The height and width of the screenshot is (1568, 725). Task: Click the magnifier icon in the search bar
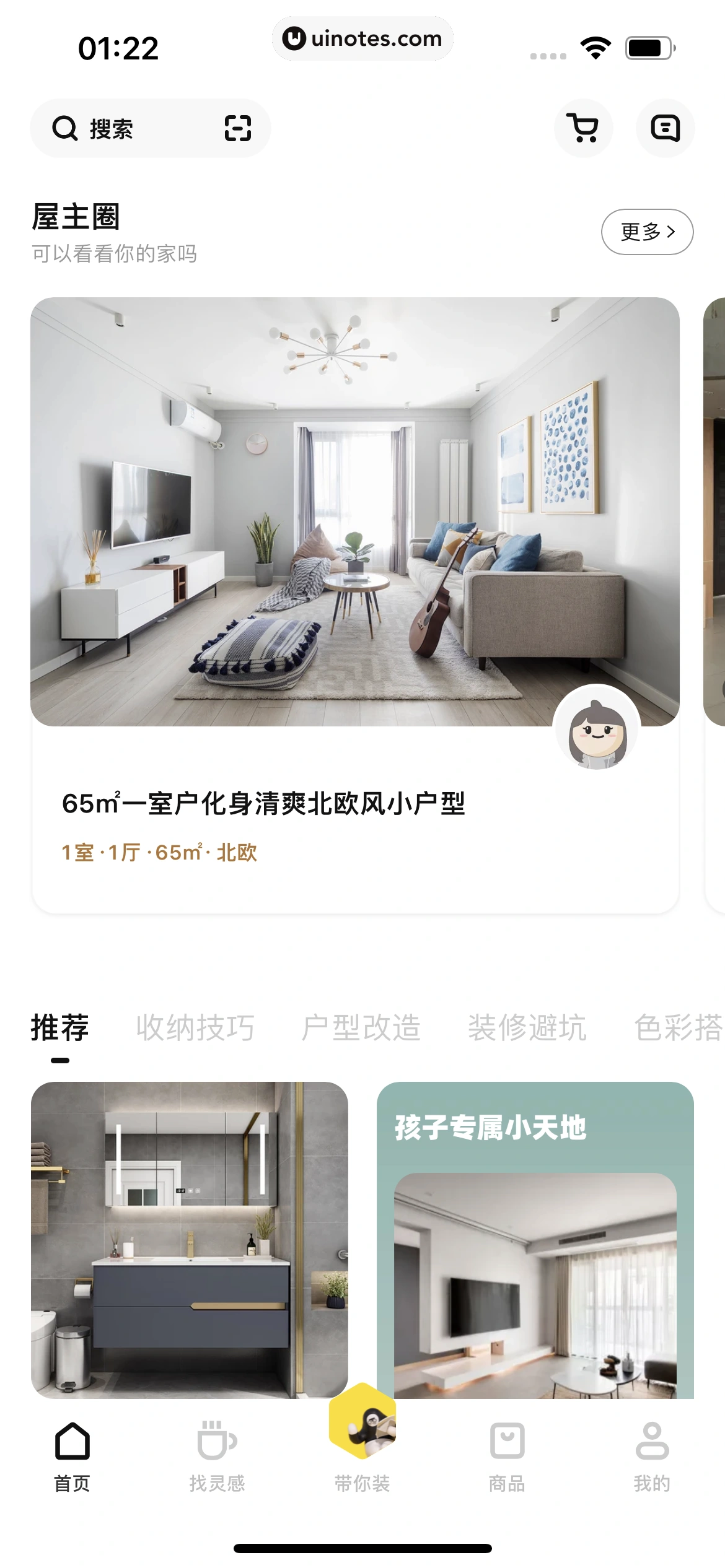click(64, 128)
